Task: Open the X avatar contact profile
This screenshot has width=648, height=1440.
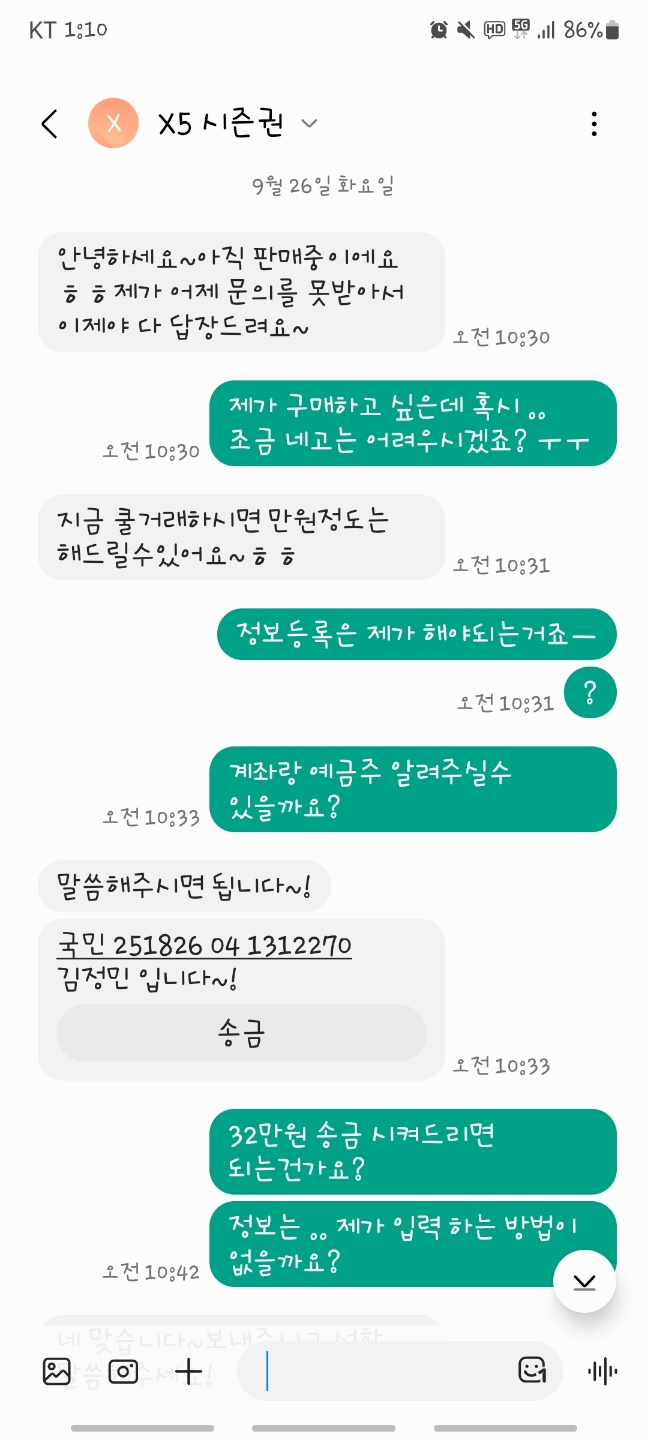Action: pyautogui.click(x=113, y=124)
